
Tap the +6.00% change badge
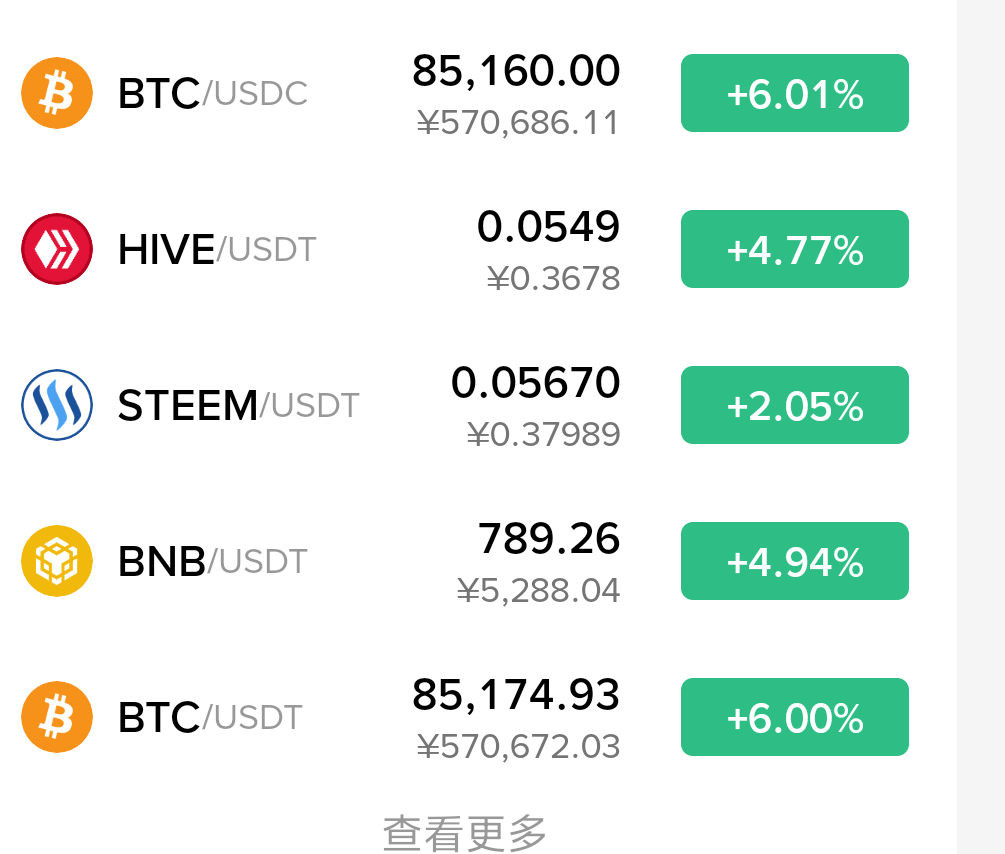[x=795, y=717]
